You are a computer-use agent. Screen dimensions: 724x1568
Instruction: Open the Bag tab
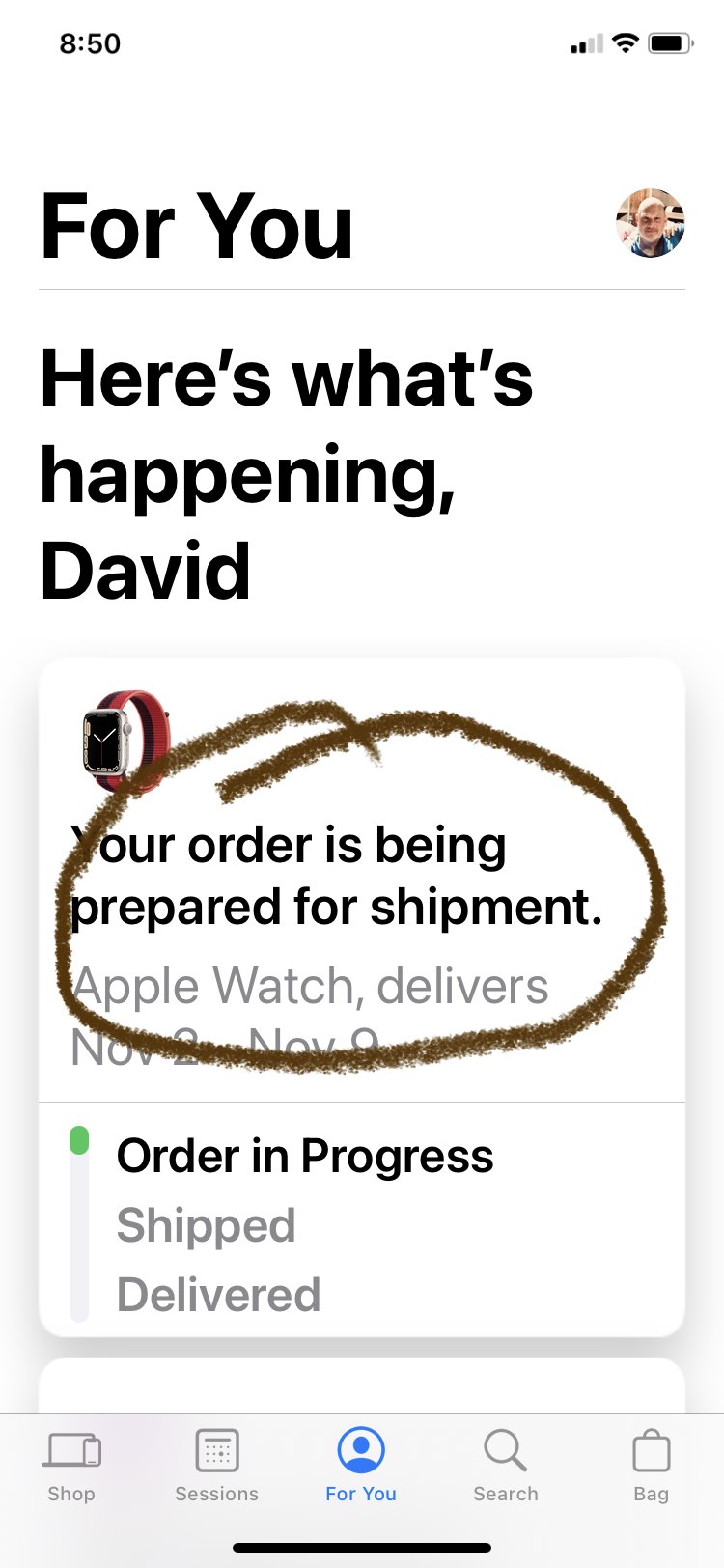coord(651,1466)
